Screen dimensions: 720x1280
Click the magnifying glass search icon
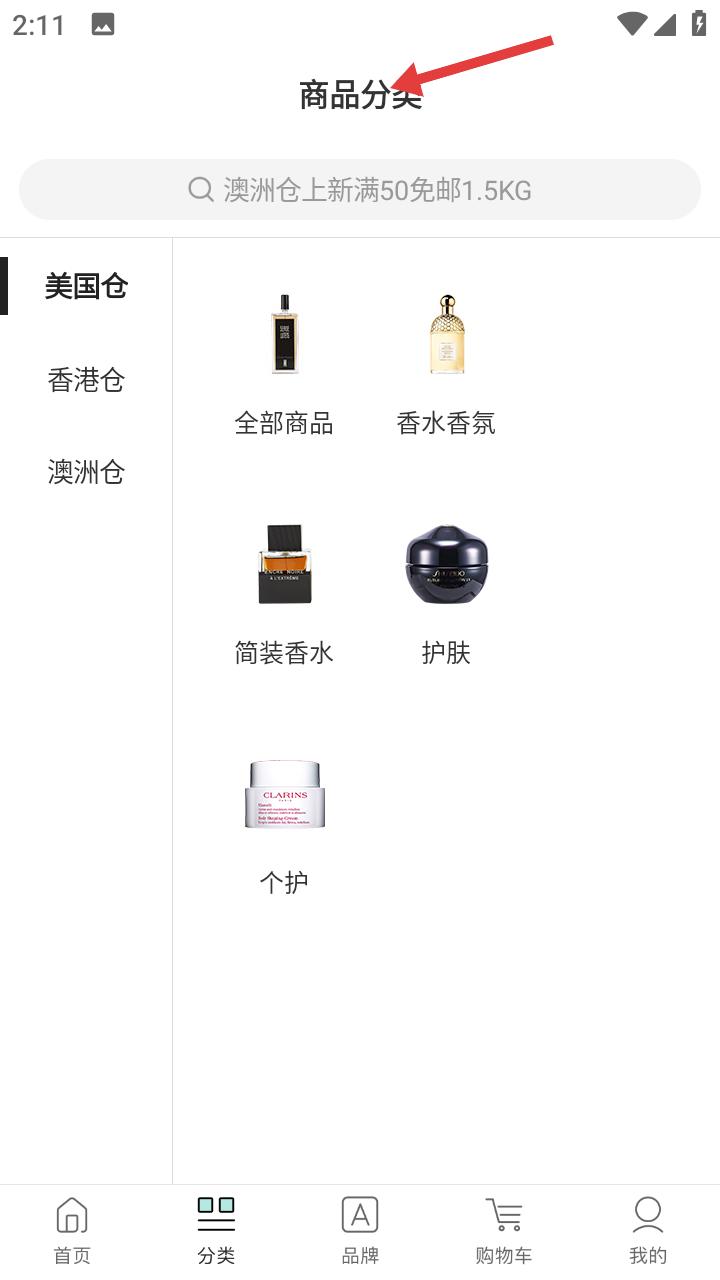click(199, 189)
